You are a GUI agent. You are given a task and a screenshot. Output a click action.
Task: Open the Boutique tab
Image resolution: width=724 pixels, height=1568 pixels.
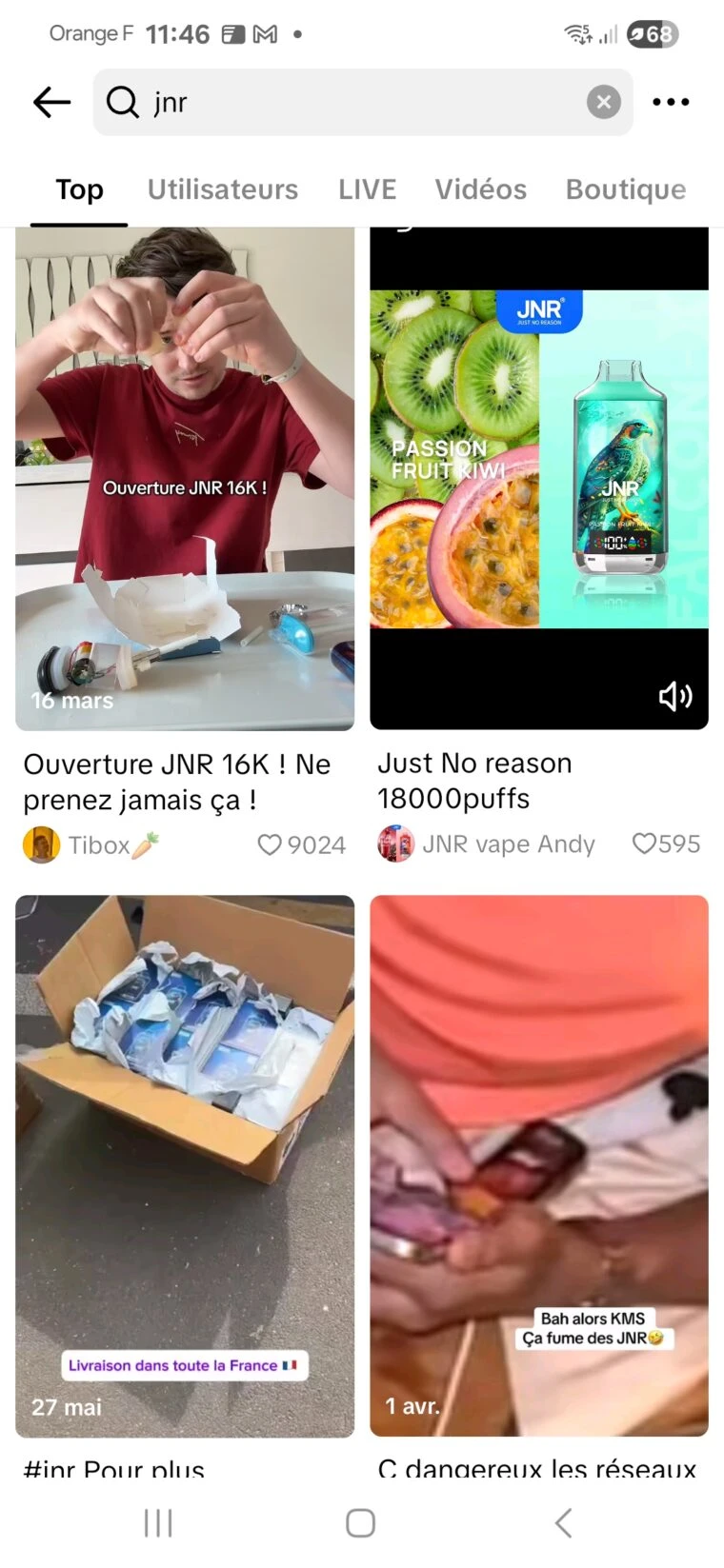pyautogui.click(x=625, y=189)
